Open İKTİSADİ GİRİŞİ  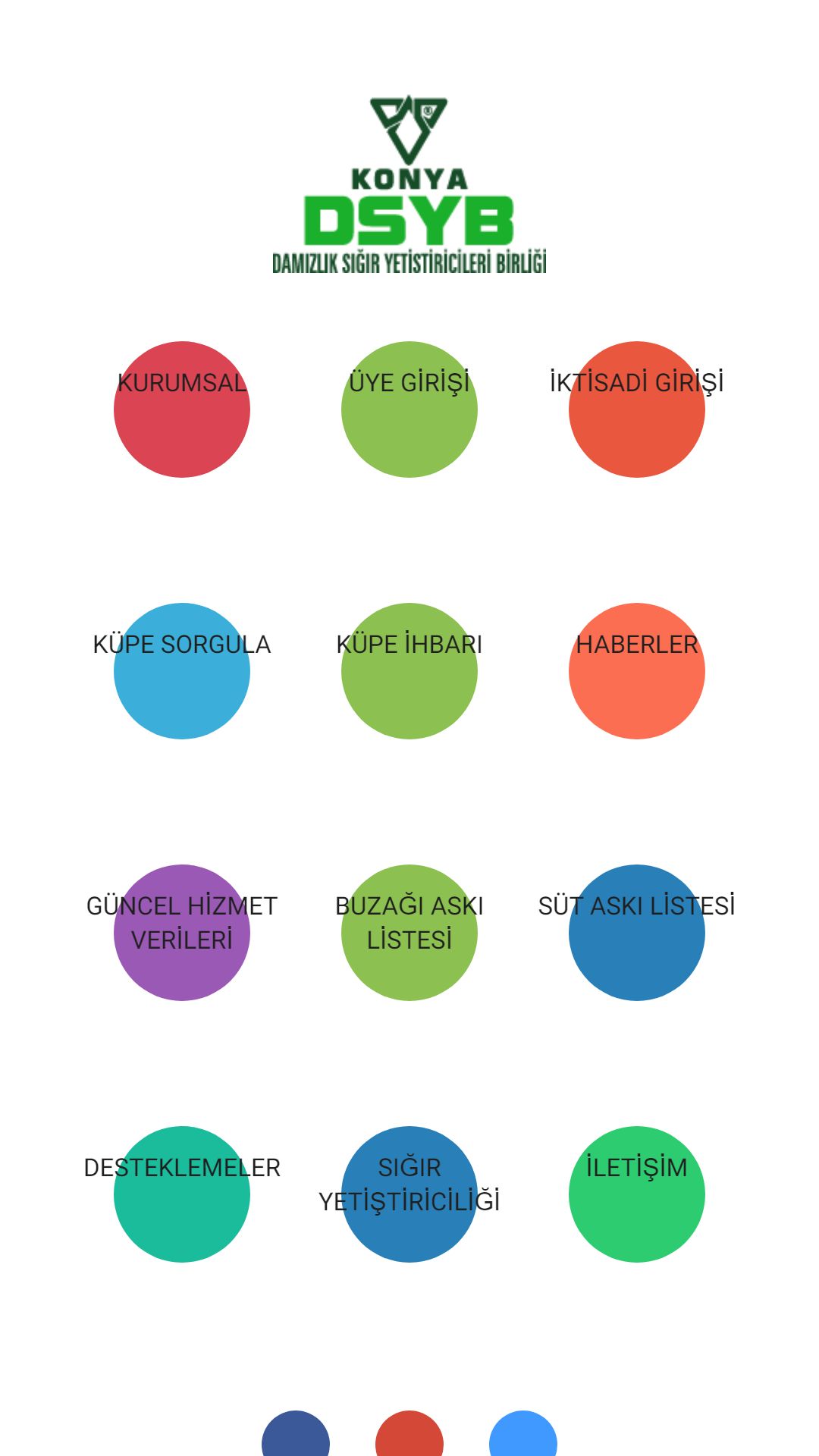(x=637, y=409)
